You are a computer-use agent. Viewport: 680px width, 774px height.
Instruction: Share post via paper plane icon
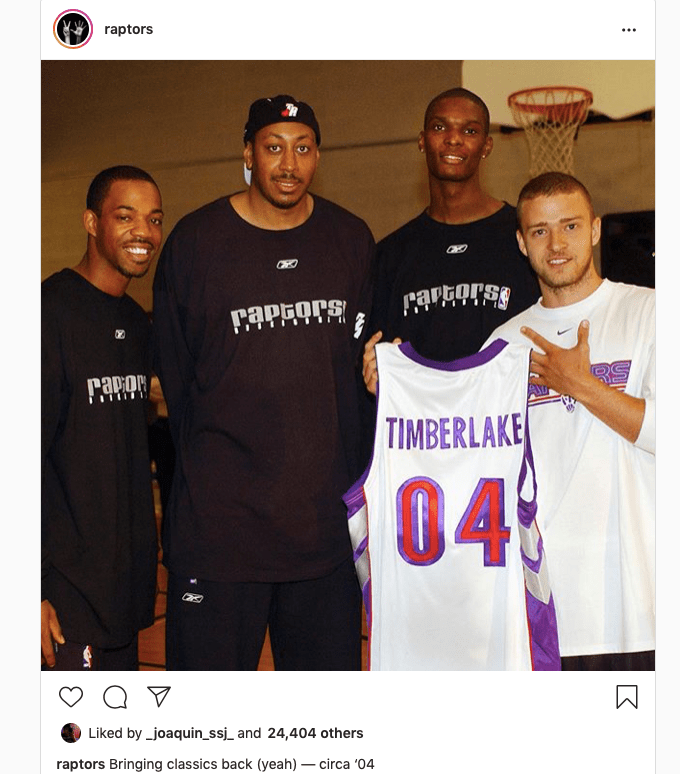158,696
